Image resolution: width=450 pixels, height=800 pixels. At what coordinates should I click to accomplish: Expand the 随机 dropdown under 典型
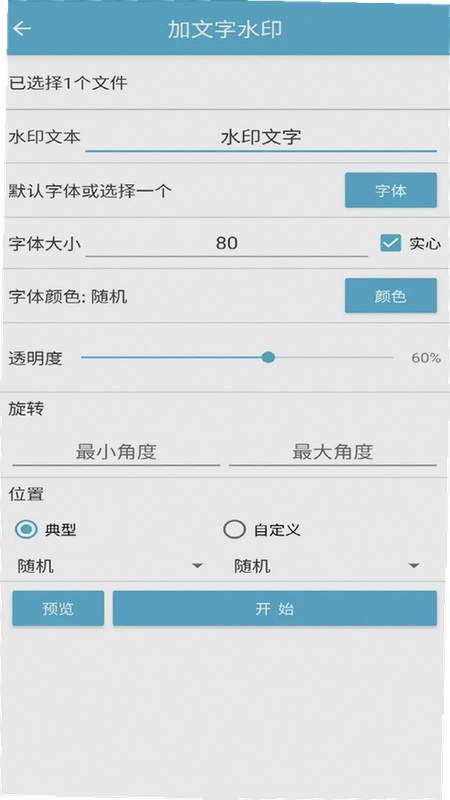(110, 566)
